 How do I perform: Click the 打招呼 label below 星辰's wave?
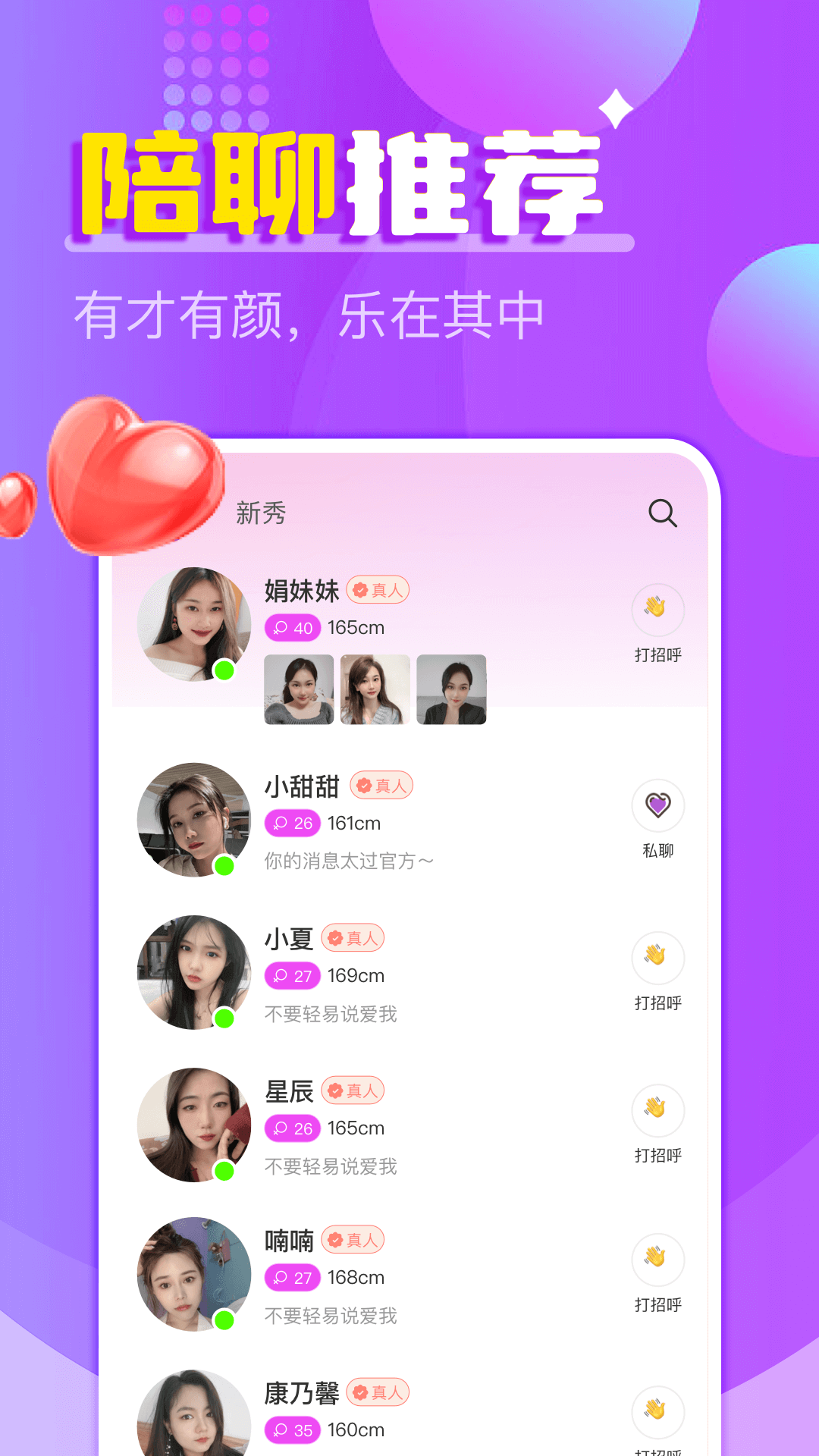click(657, 1156)
